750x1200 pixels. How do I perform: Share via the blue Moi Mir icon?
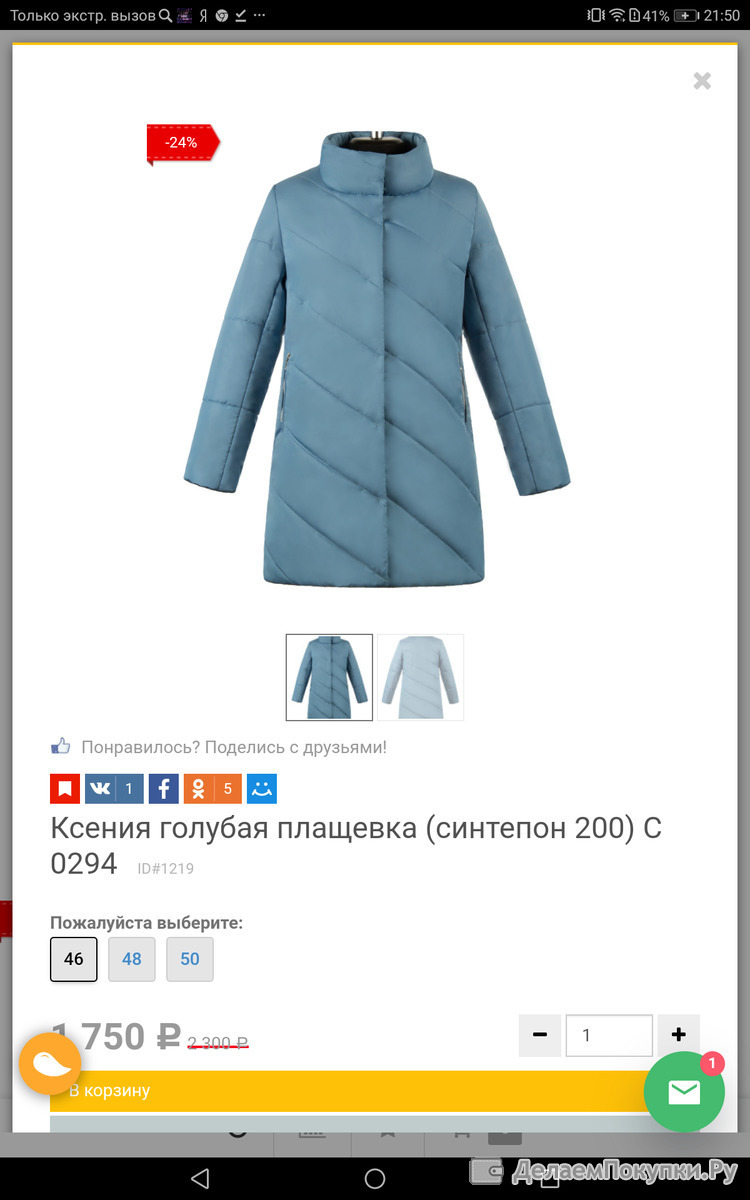(262, 788)
